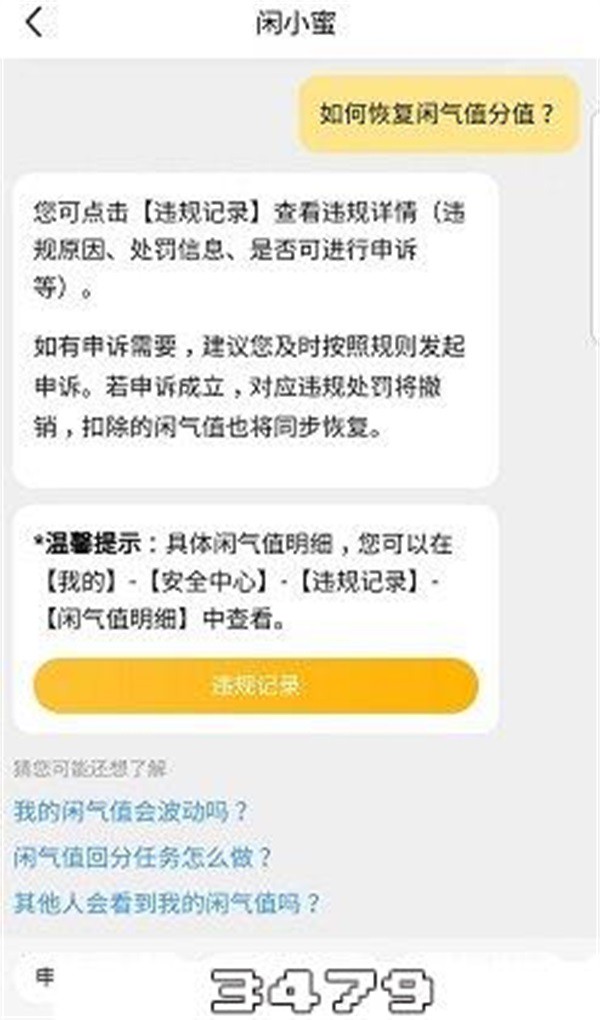The image size is (600, 1020).
Task: Open the 违规记录 button
Action: pyautogui.click(x=256, y=685)
